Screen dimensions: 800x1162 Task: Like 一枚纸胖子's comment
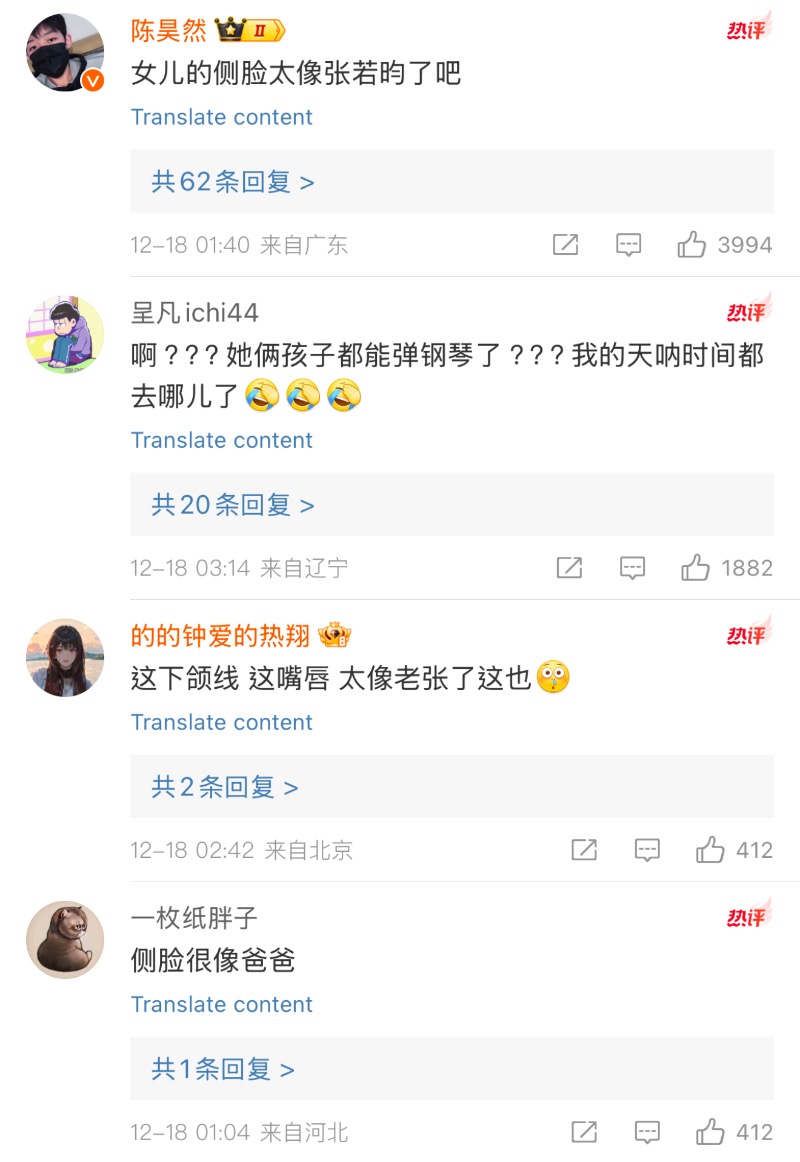tap(710, 1132)
